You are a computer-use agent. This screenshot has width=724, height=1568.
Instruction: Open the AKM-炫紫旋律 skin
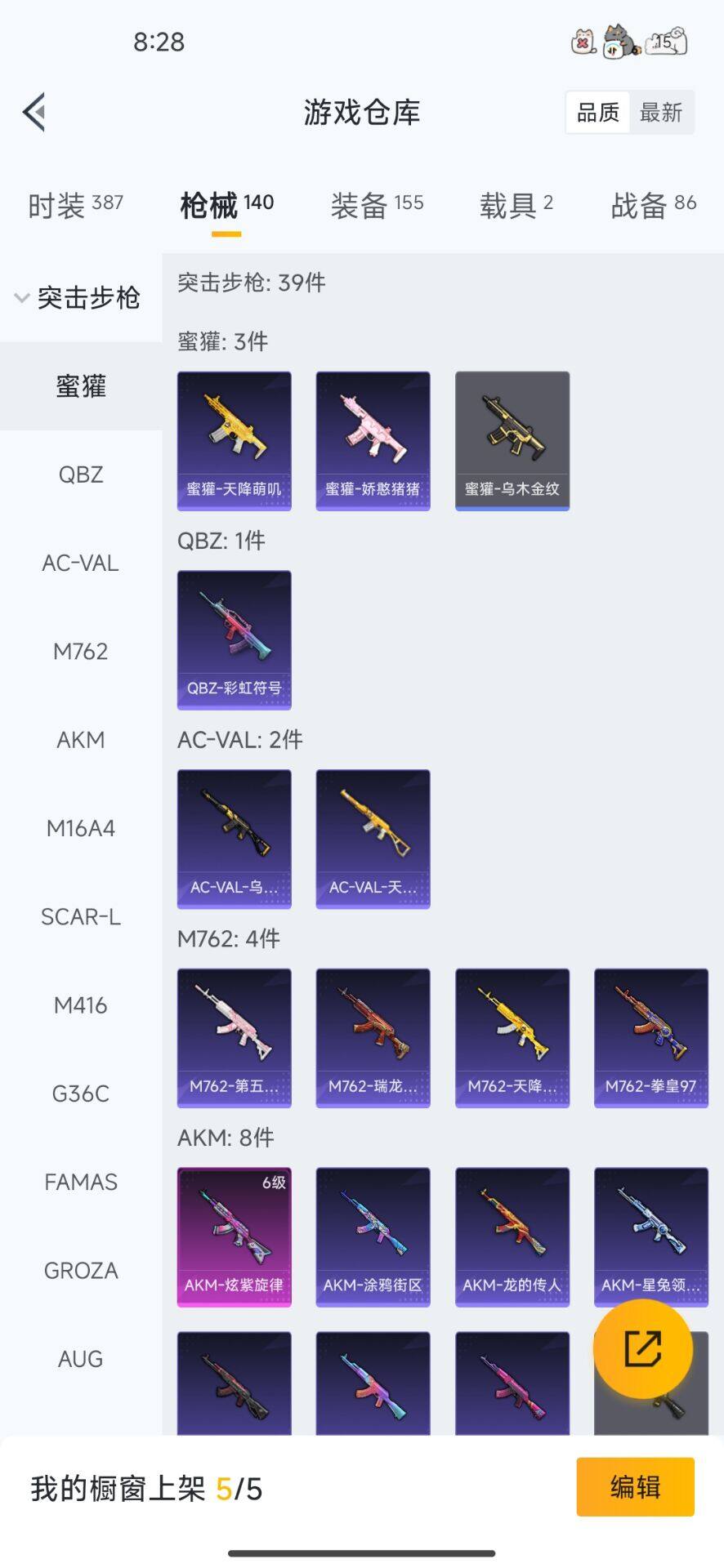point(235,1236)
